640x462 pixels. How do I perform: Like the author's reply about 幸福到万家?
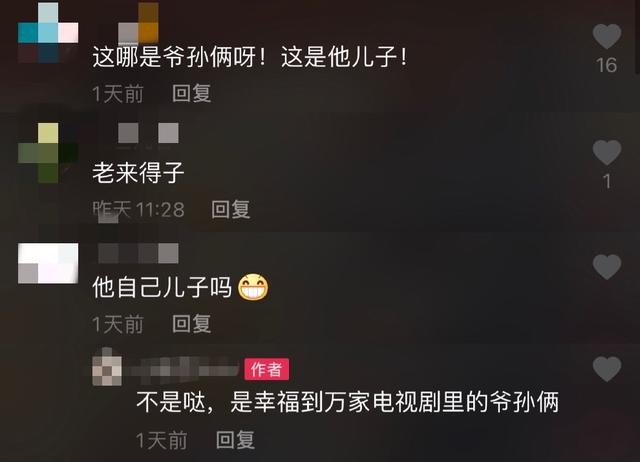point(606,369)
